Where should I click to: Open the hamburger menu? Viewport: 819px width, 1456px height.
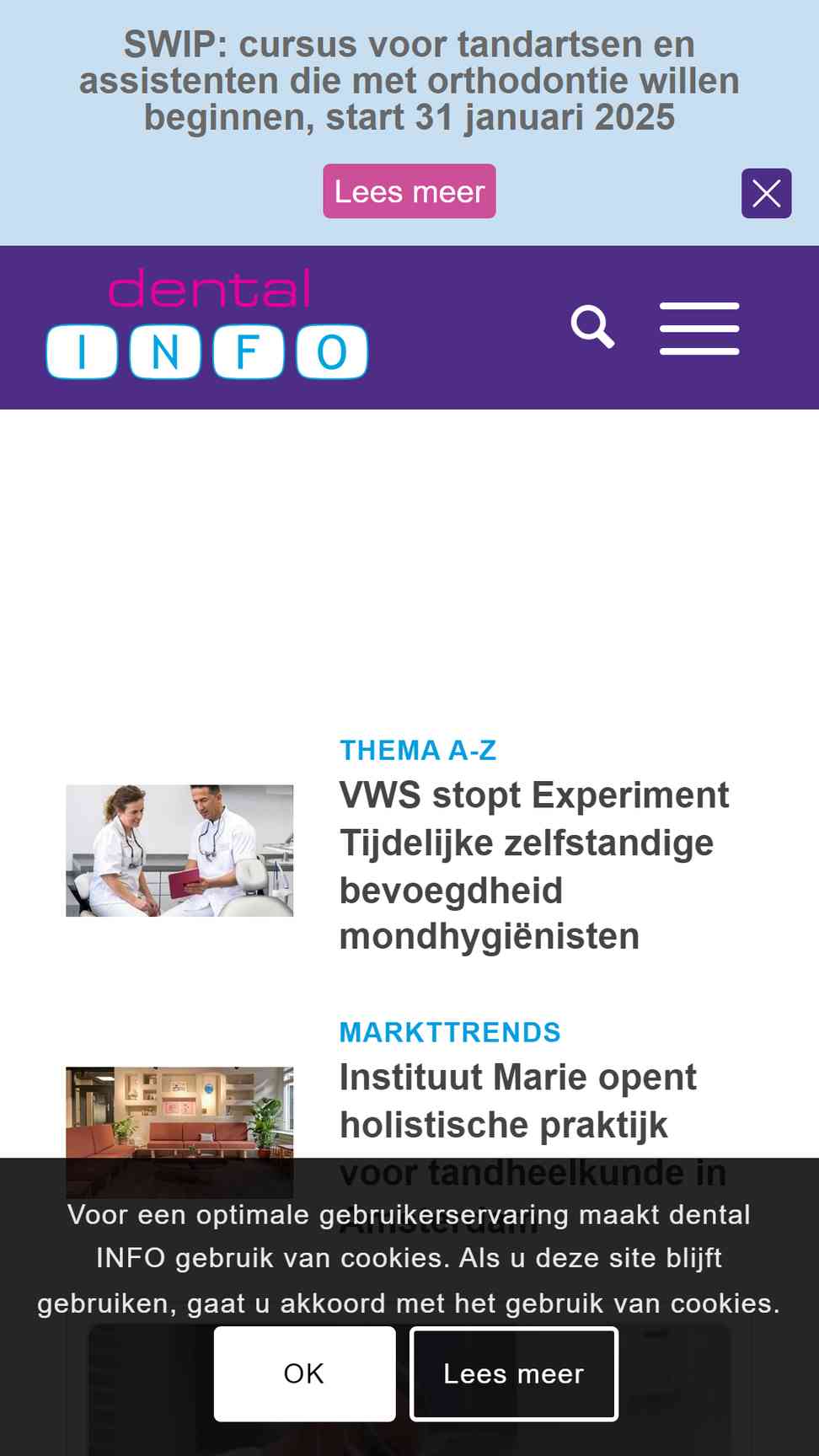pyautogui.click(x=699, y=329)
